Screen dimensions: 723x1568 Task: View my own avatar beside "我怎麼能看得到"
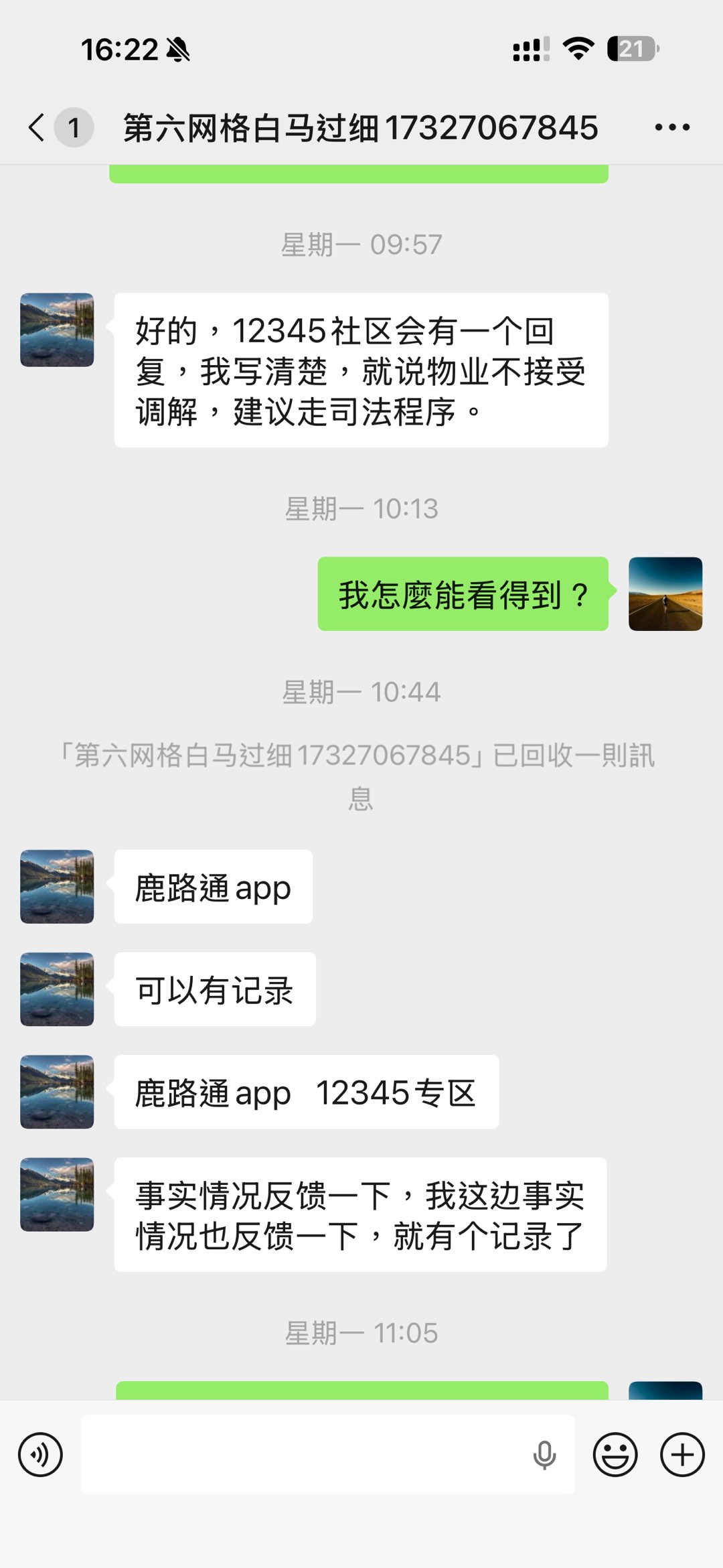[665, 594]
